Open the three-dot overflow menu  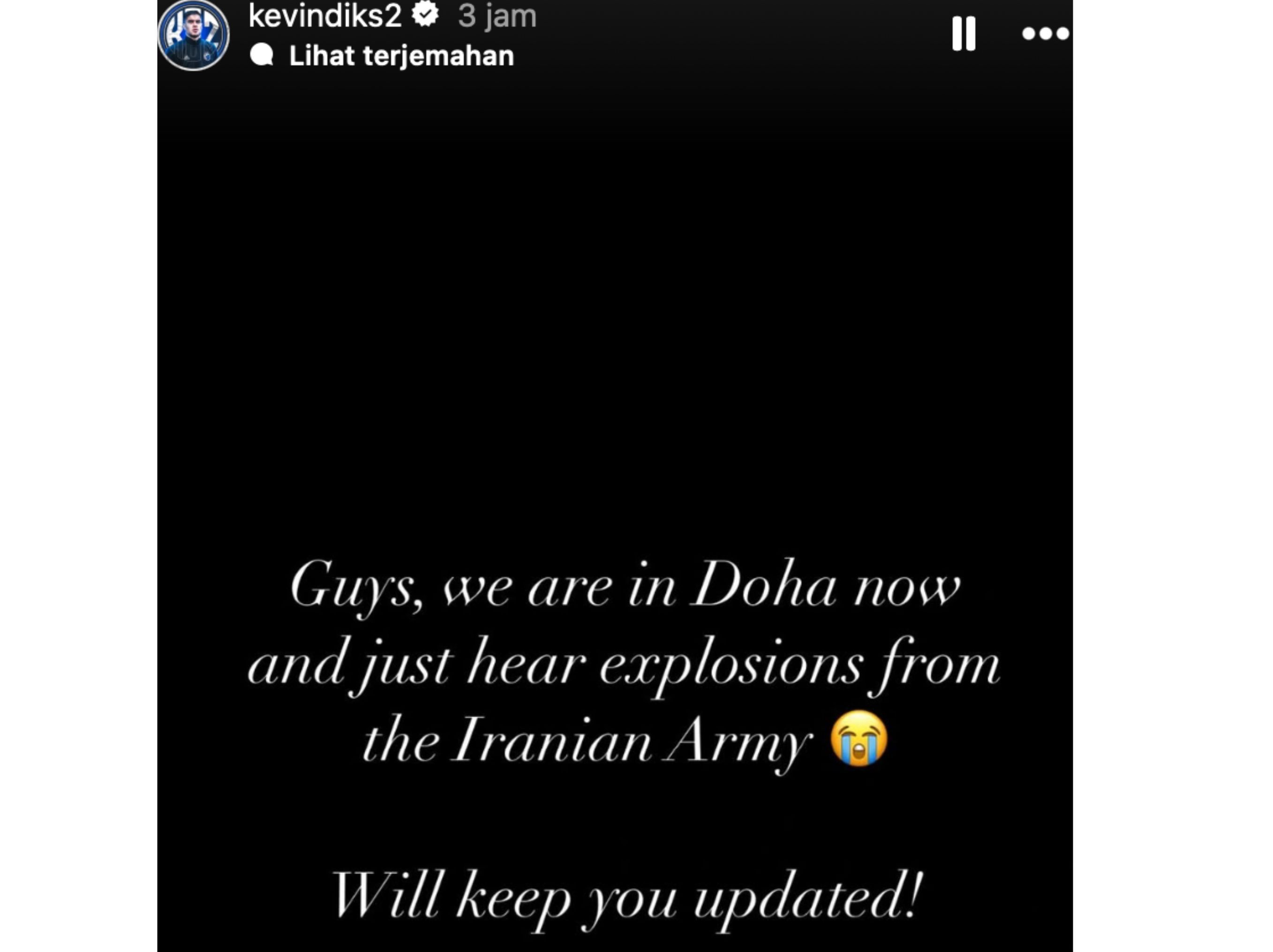tap(1045, 33)
